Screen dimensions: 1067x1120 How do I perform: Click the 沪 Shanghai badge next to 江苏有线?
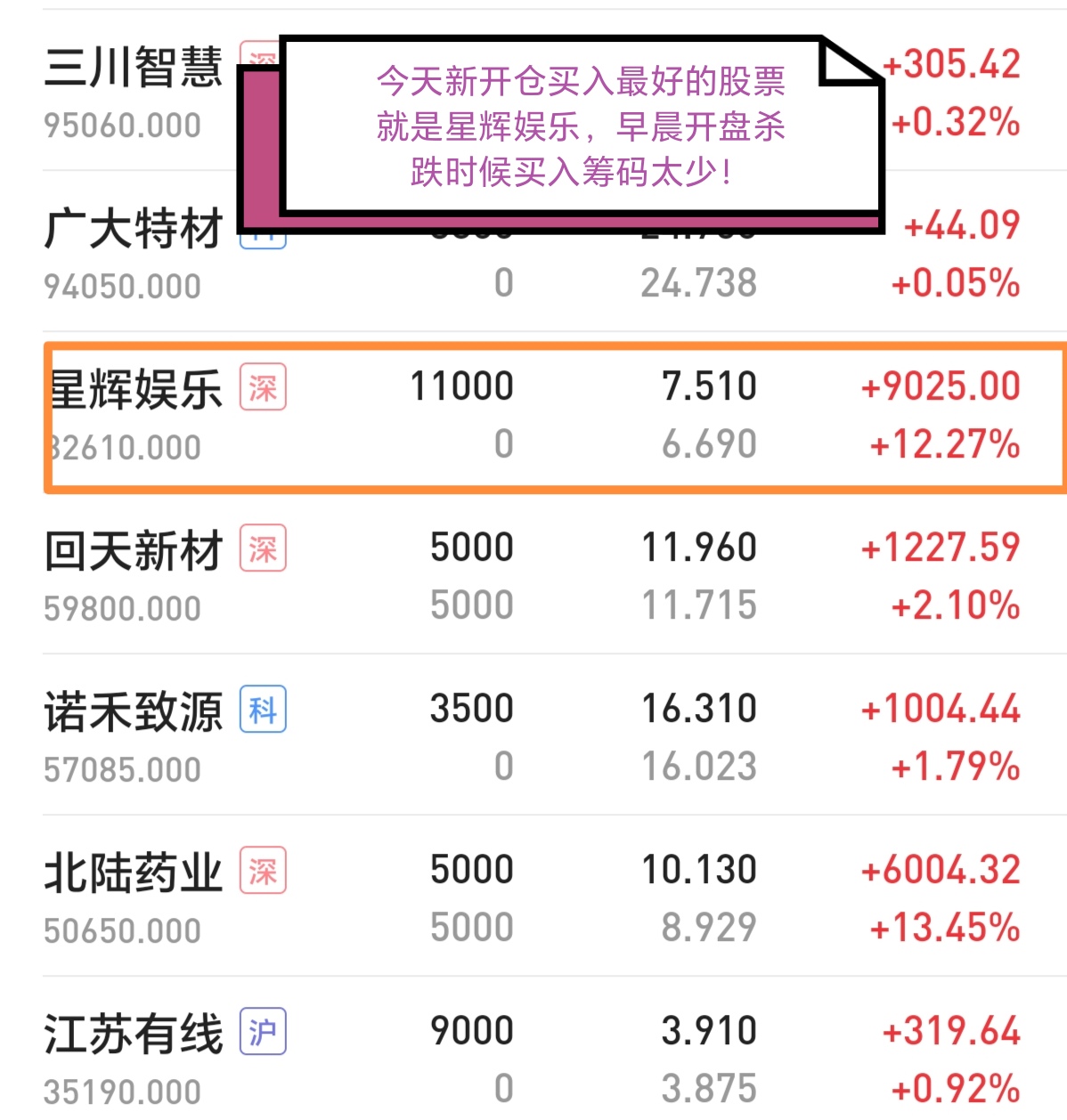coord(263,1033)
